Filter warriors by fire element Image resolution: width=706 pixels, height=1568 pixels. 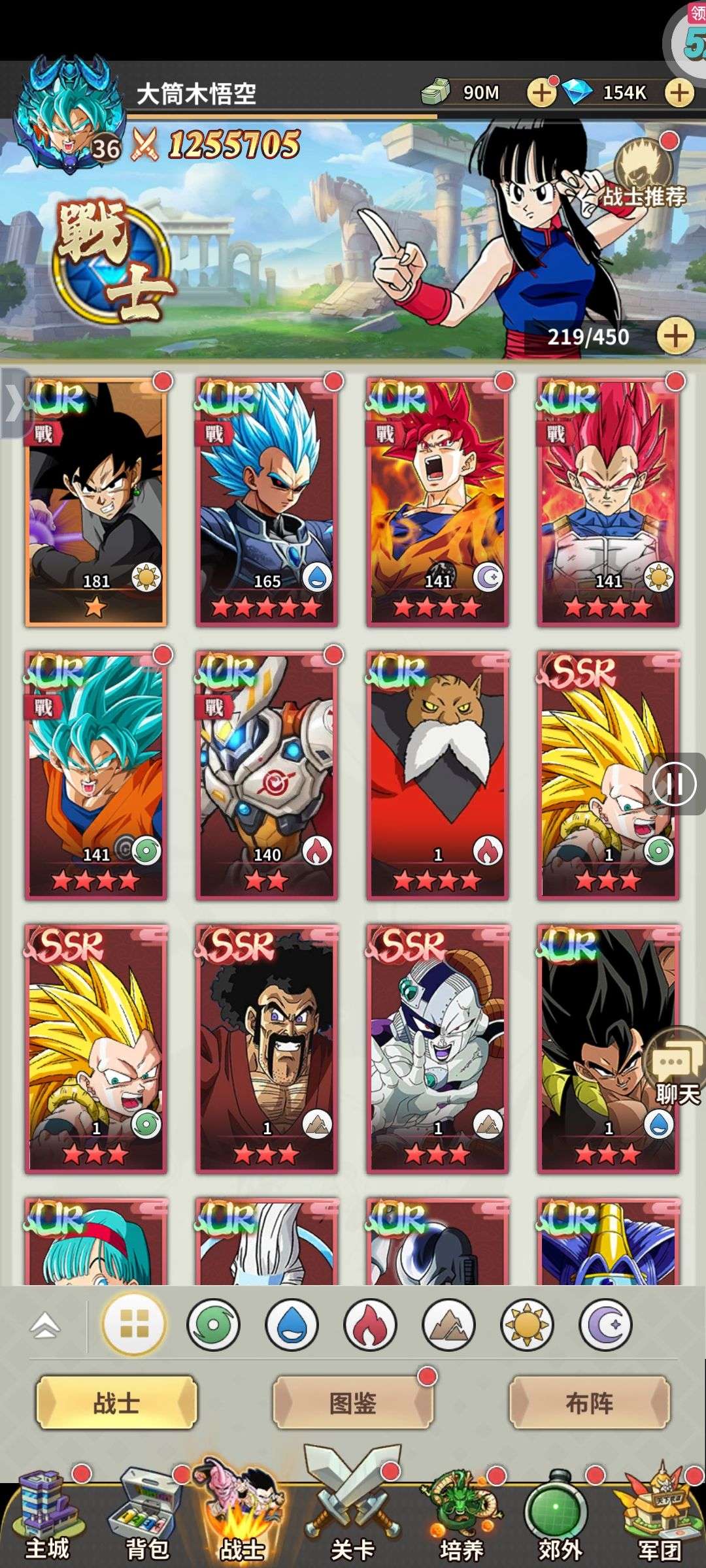click(370, 1325)
